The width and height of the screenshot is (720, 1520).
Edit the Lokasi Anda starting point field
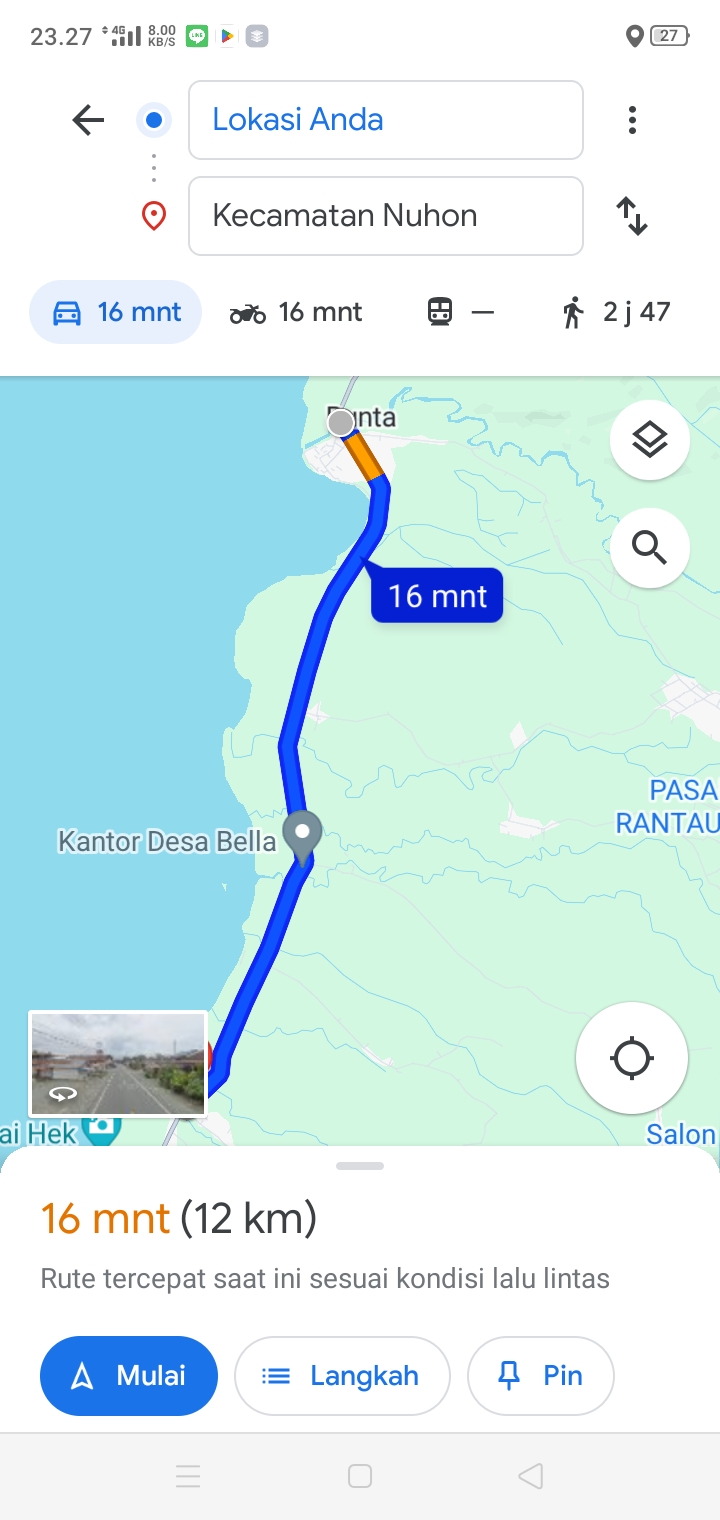coord(385,120)
